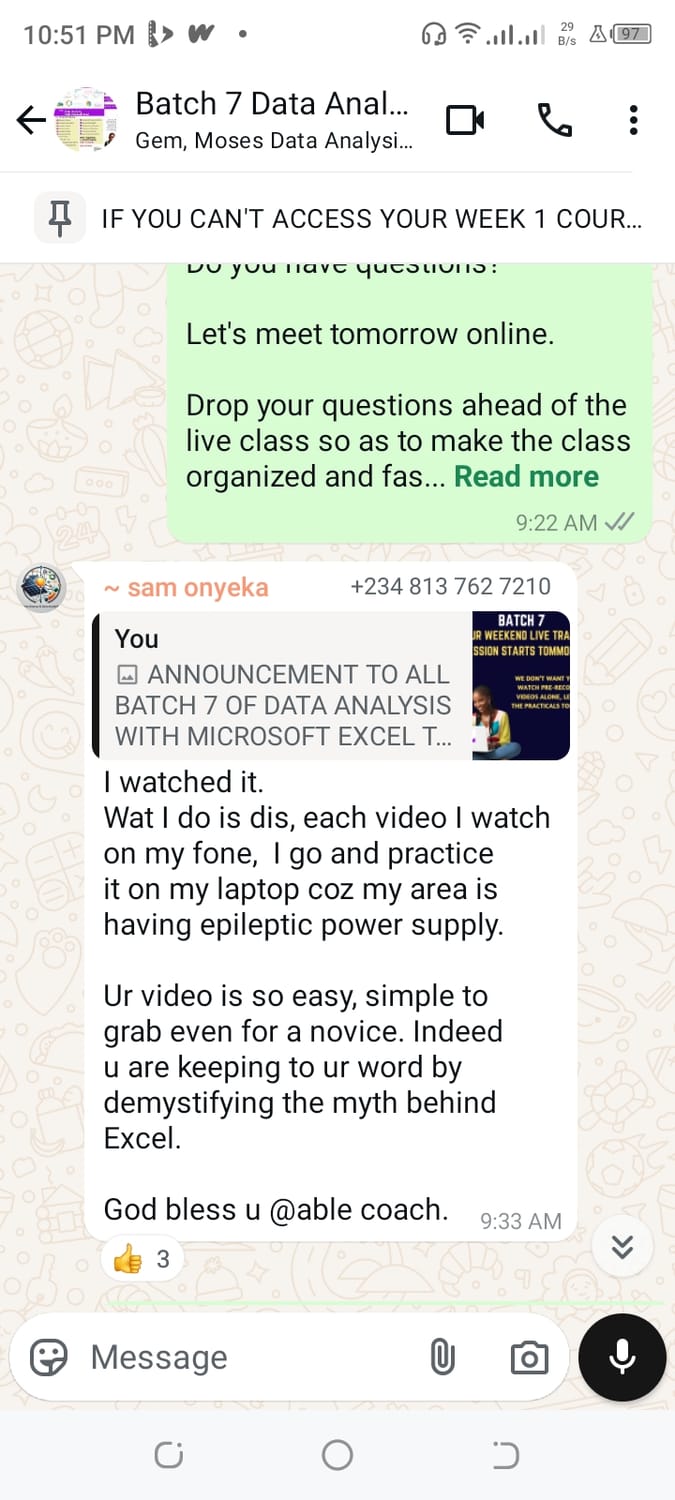
Task: Go back to the chats list
Action: click(x=31, y=121)
